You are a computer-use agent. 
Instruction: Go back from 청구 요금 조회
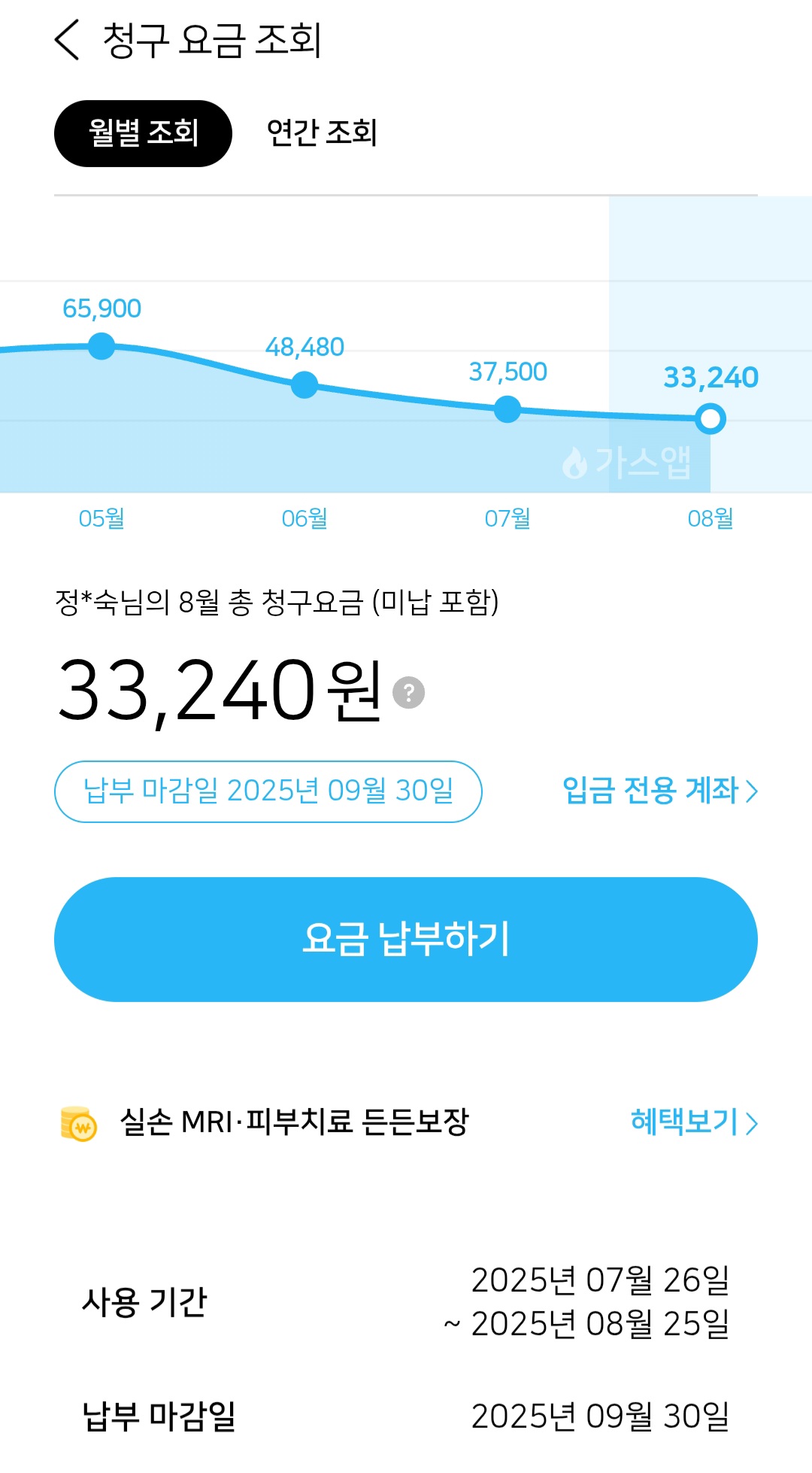tap(68, 40)
